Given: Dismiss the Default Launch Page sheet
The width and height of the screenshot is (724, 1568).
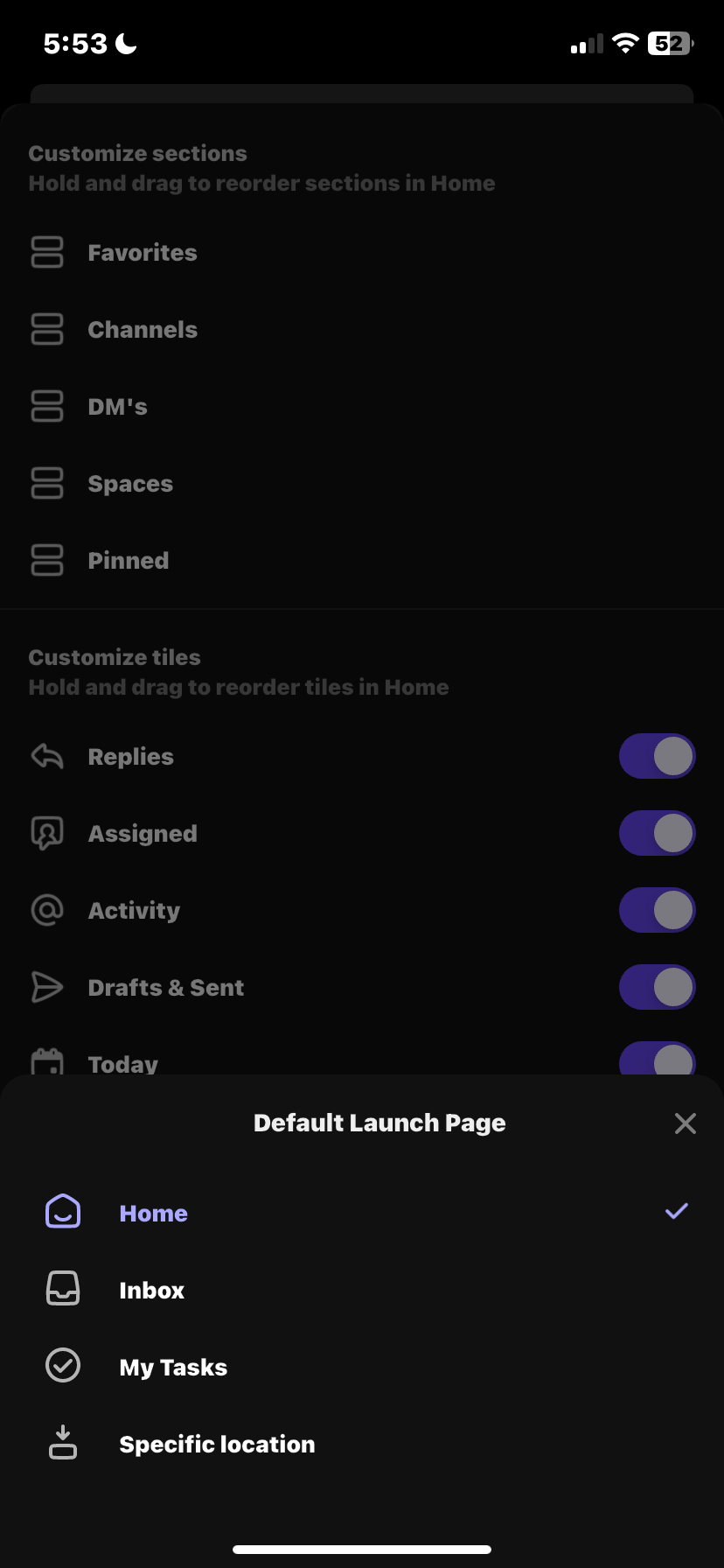Looking at the screenshot, I should (685, 1123).
